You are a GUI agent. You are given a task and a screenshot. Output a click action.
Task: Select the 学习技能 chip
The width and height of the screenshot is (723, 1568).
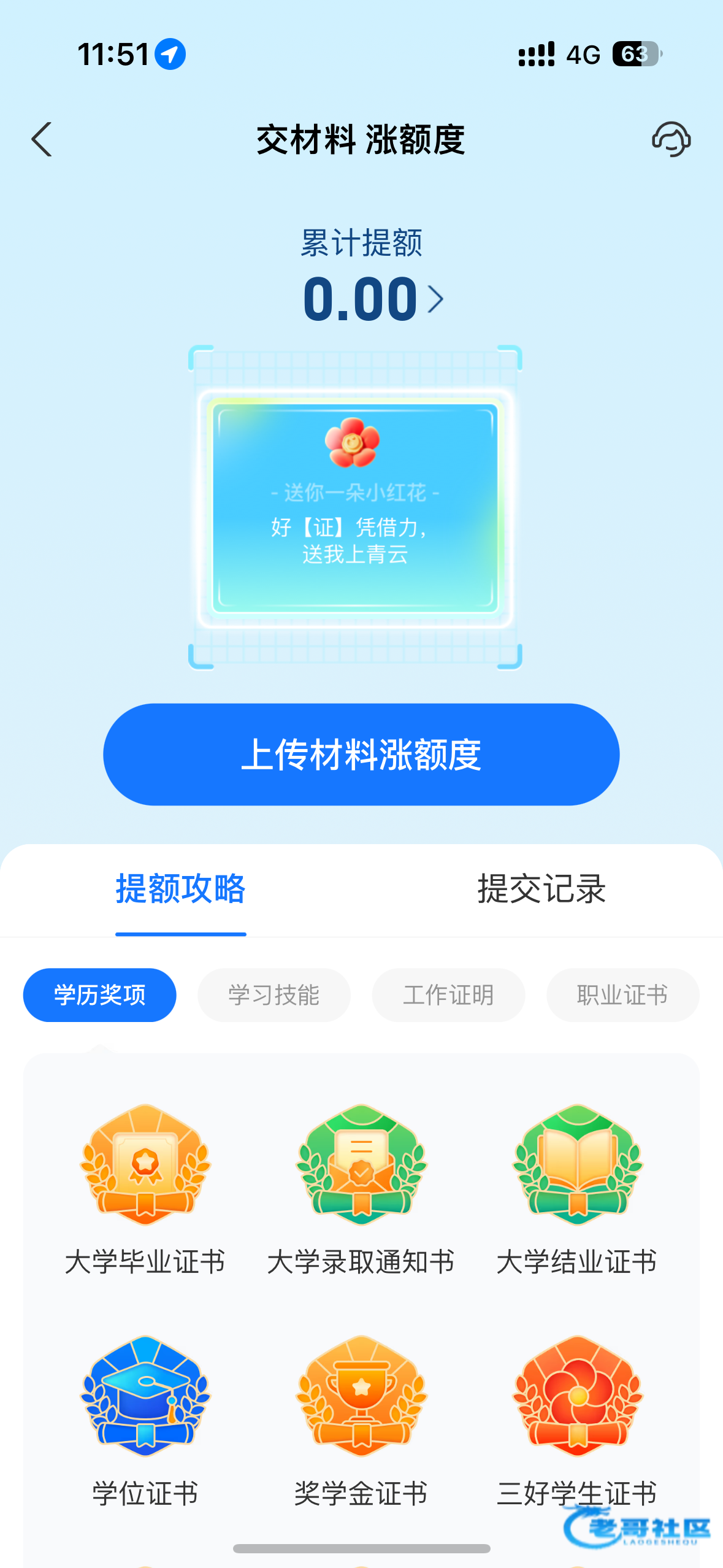pyautogui.click(x=274, y=994)
